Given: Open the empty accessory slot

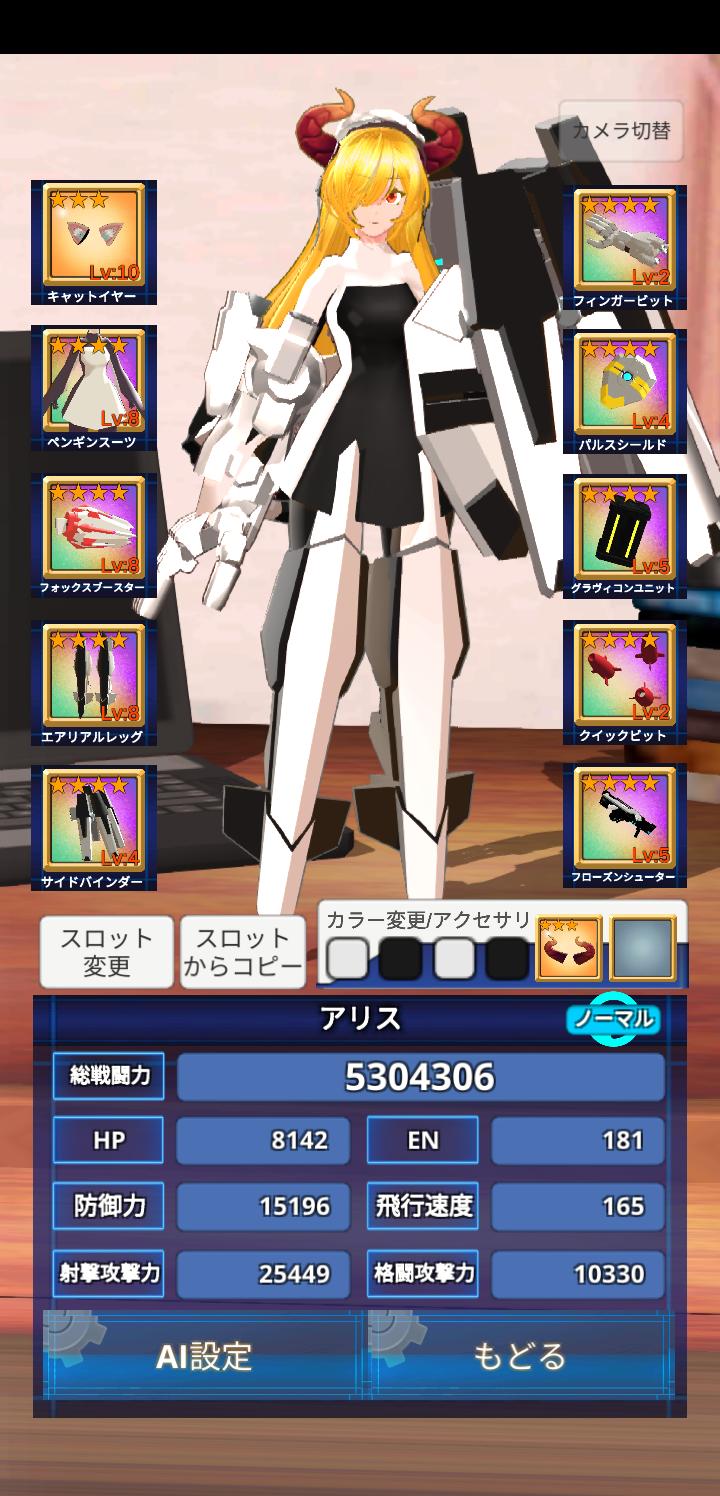Looking at the screenshot, I should point(643,948).
